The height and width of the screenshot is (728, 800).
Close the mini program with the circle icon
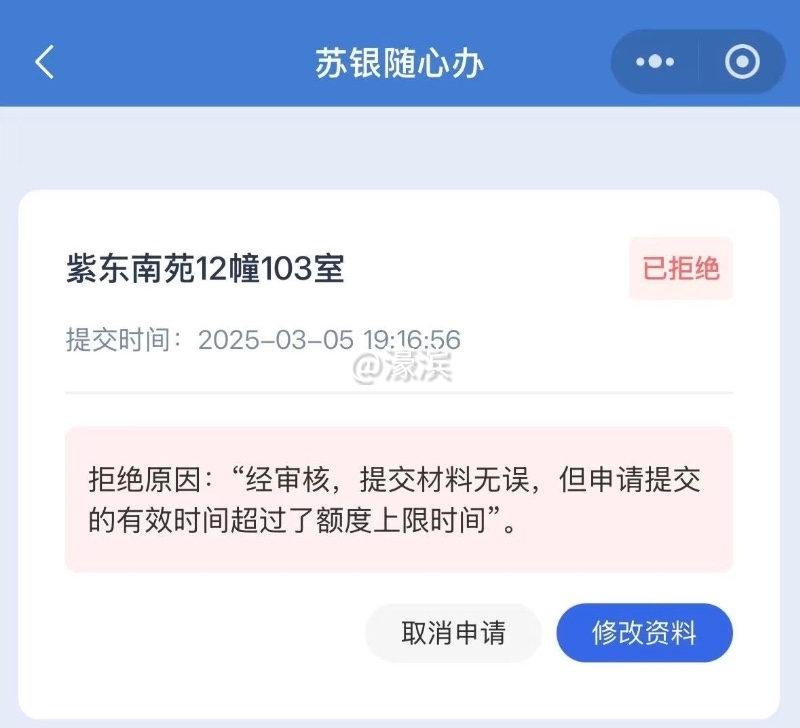click(742, 62)
